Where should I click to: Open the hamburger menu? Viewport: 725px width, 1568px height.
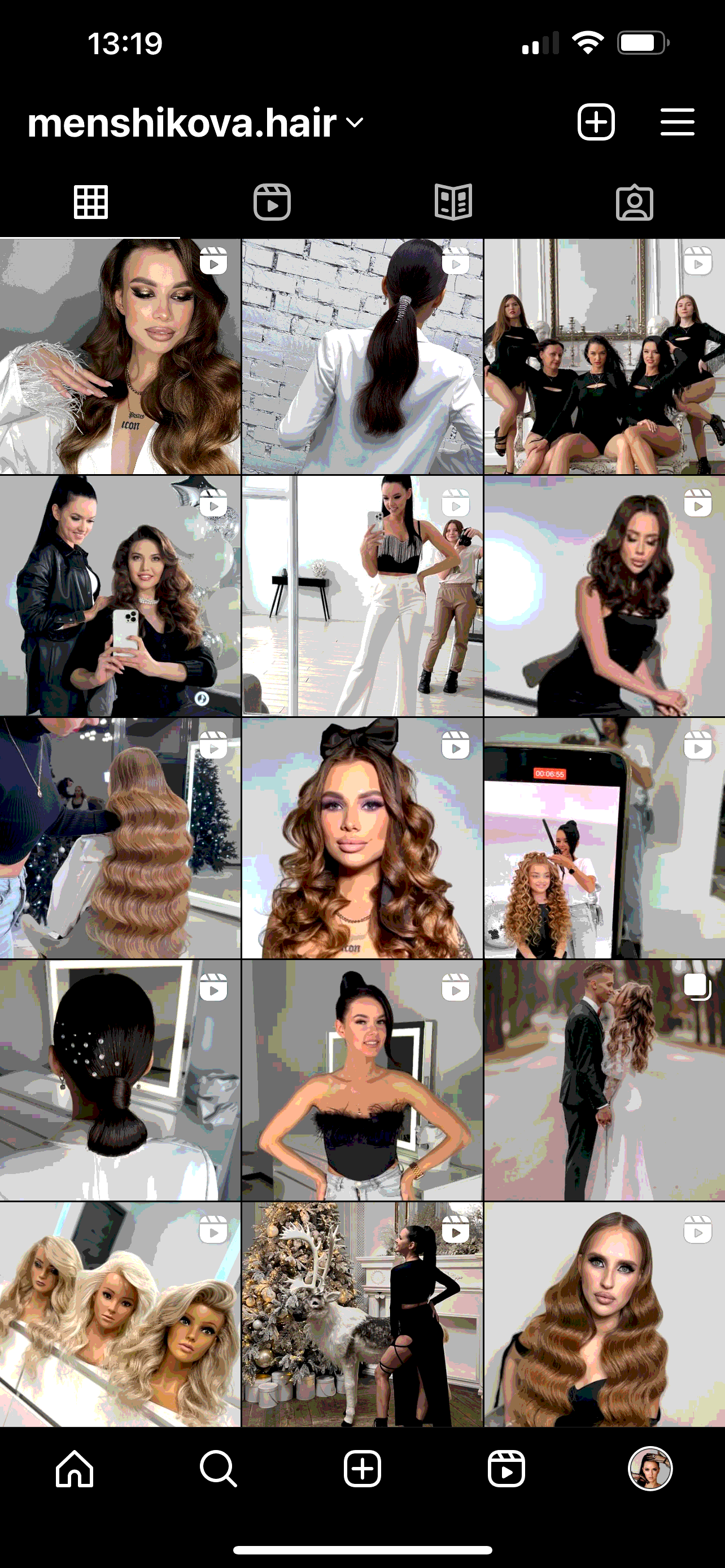coord(677,122)
